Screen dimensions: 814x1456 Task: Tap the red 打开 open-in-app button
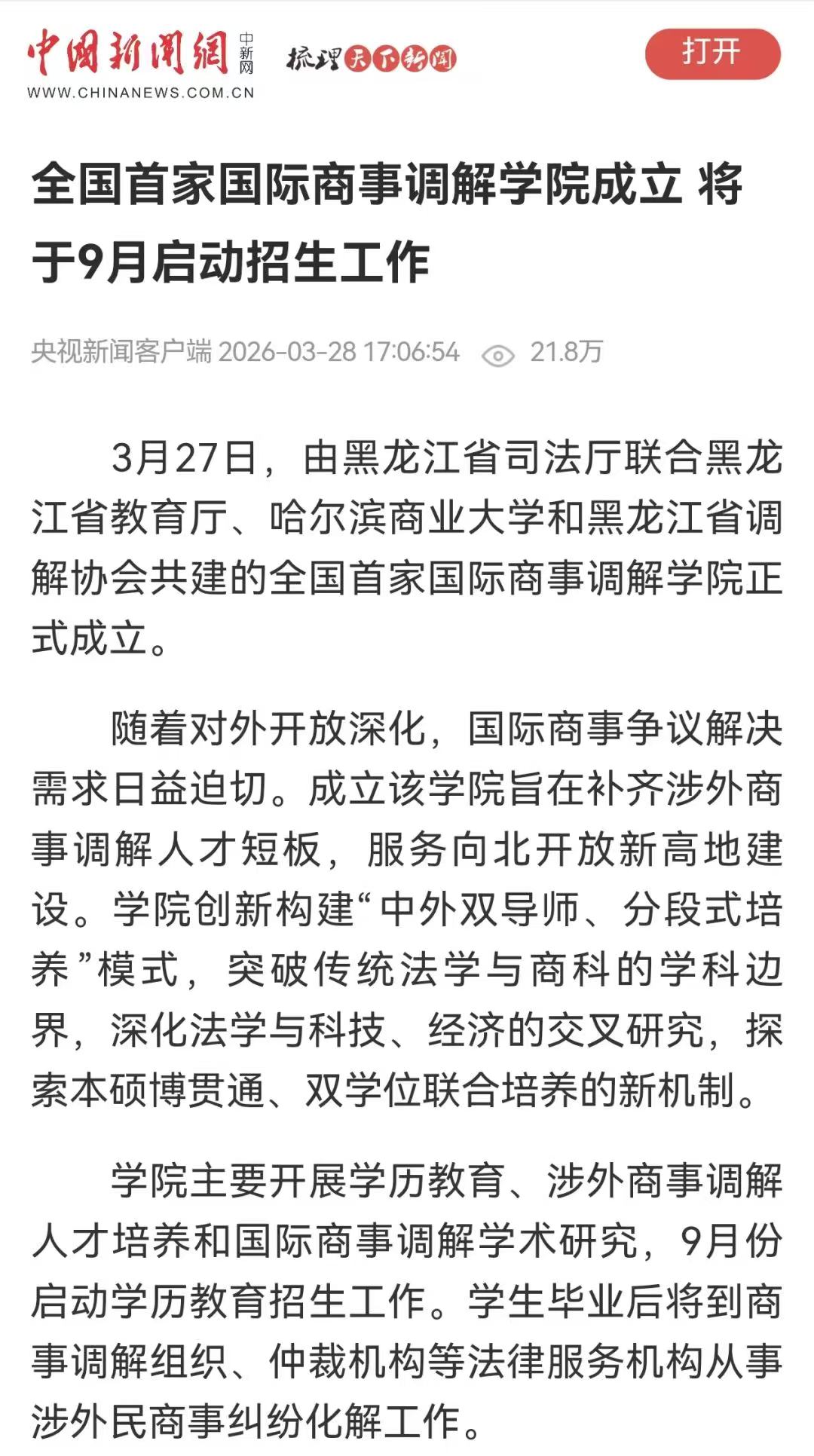(x=712, y=54)
